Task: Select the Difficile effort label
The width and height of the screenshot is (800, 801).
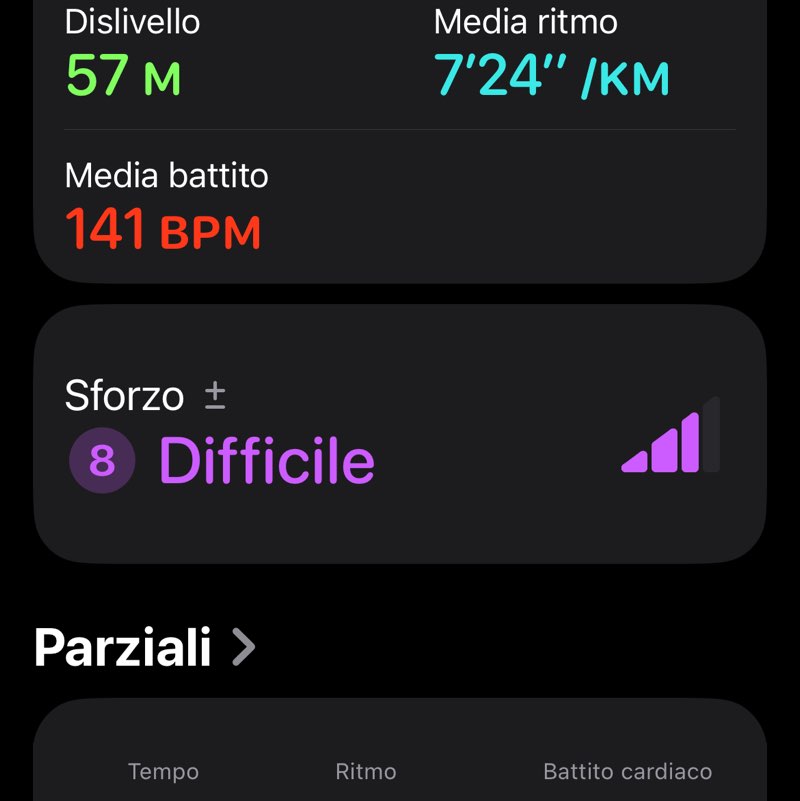Action: 266,459
